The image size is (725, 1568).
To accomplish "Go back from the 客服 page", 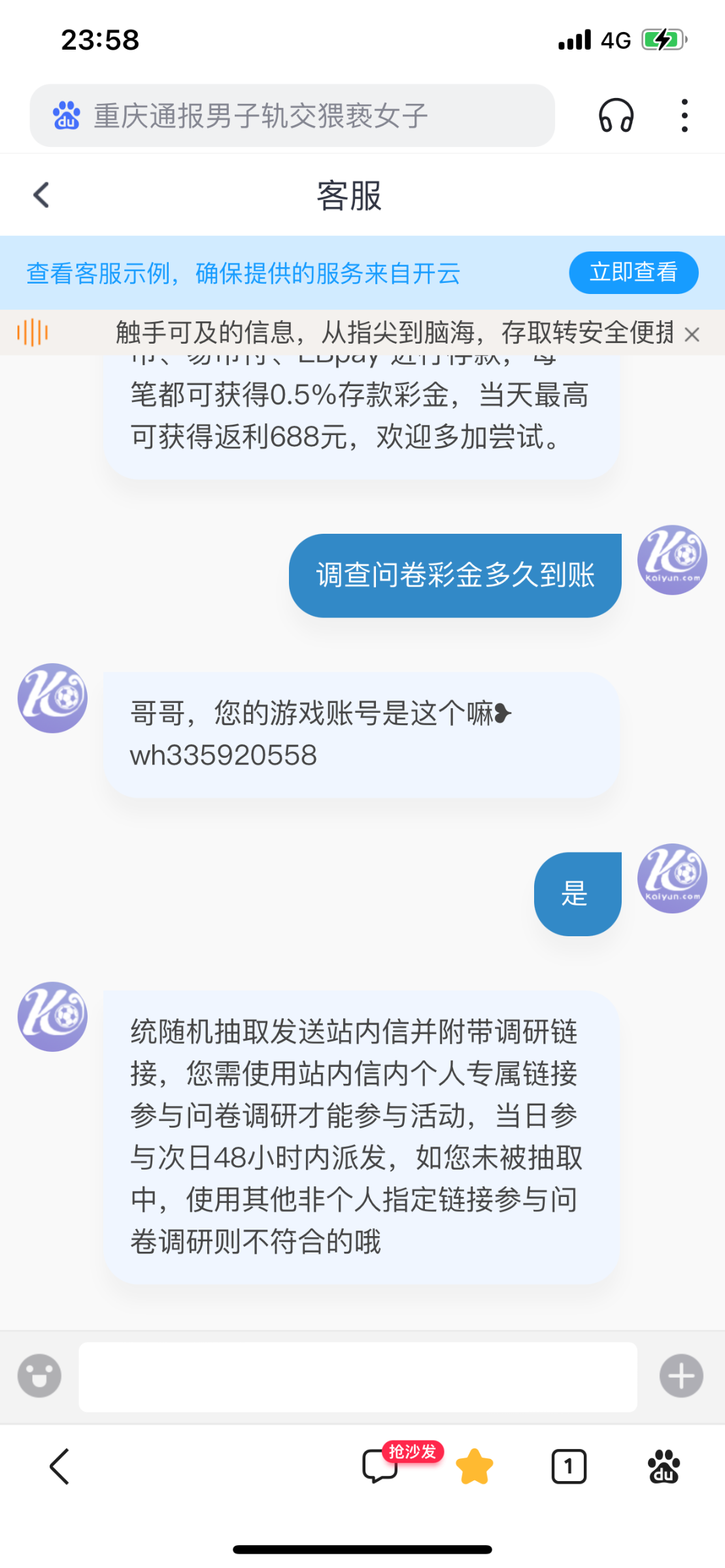I will click(x=41, y=195).
